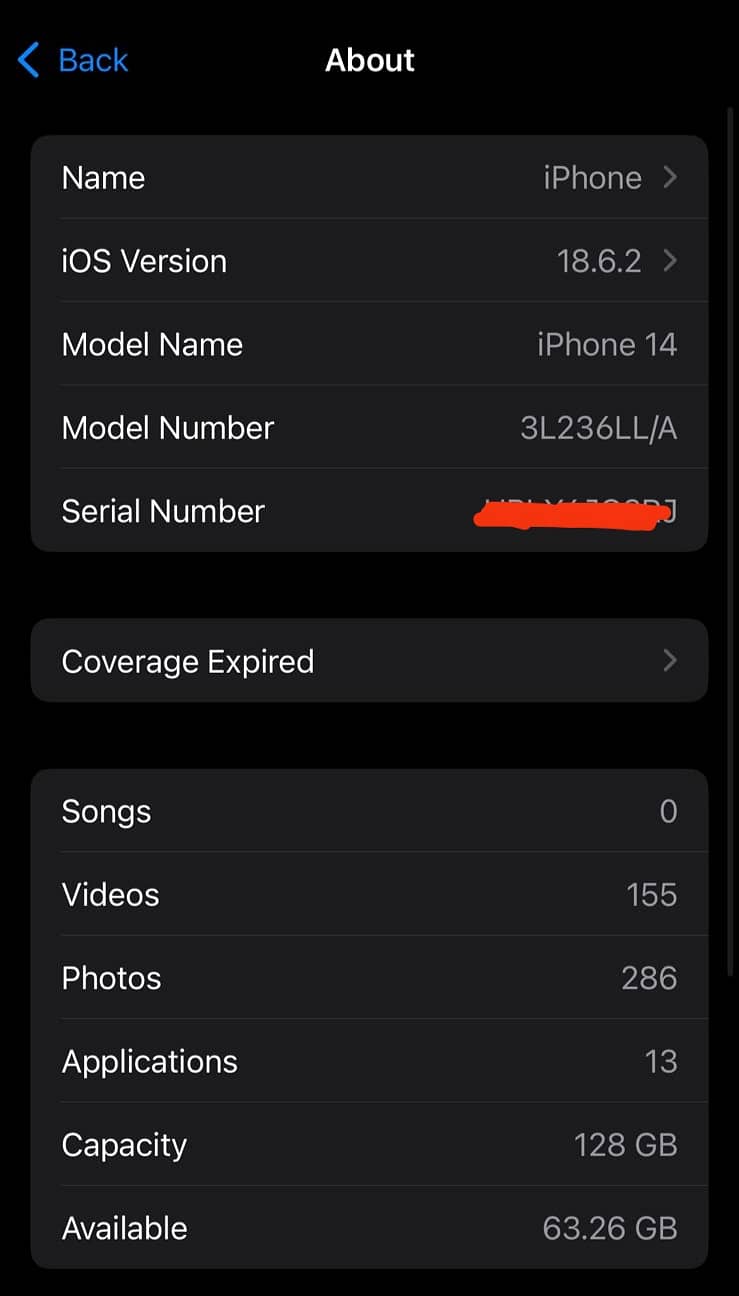Tap the Videos row showing 155
The height and width of the screenshot is (1296, 739).
tap(370, 894)
